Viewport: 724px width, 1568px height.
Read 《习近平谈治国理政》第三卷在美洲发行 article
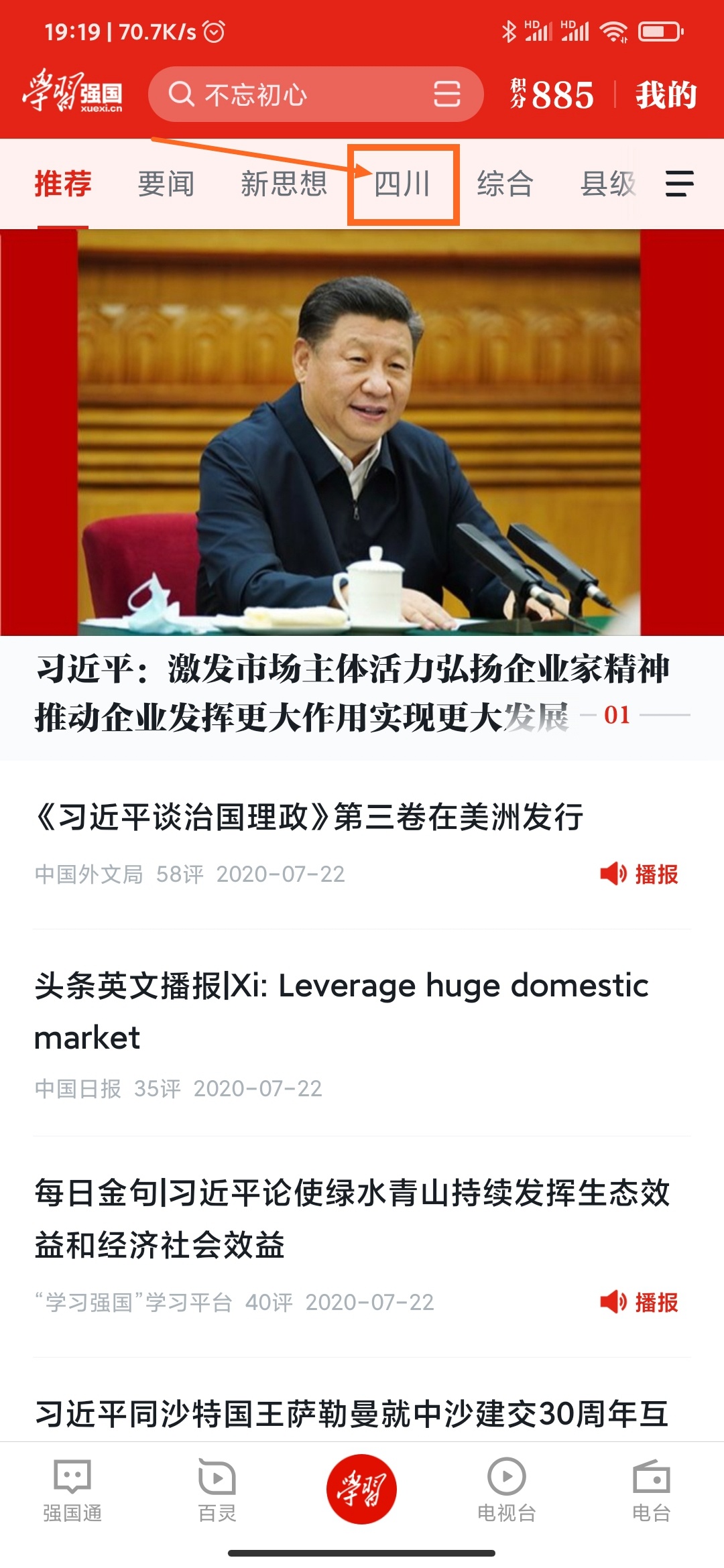(x=308, y=818)
